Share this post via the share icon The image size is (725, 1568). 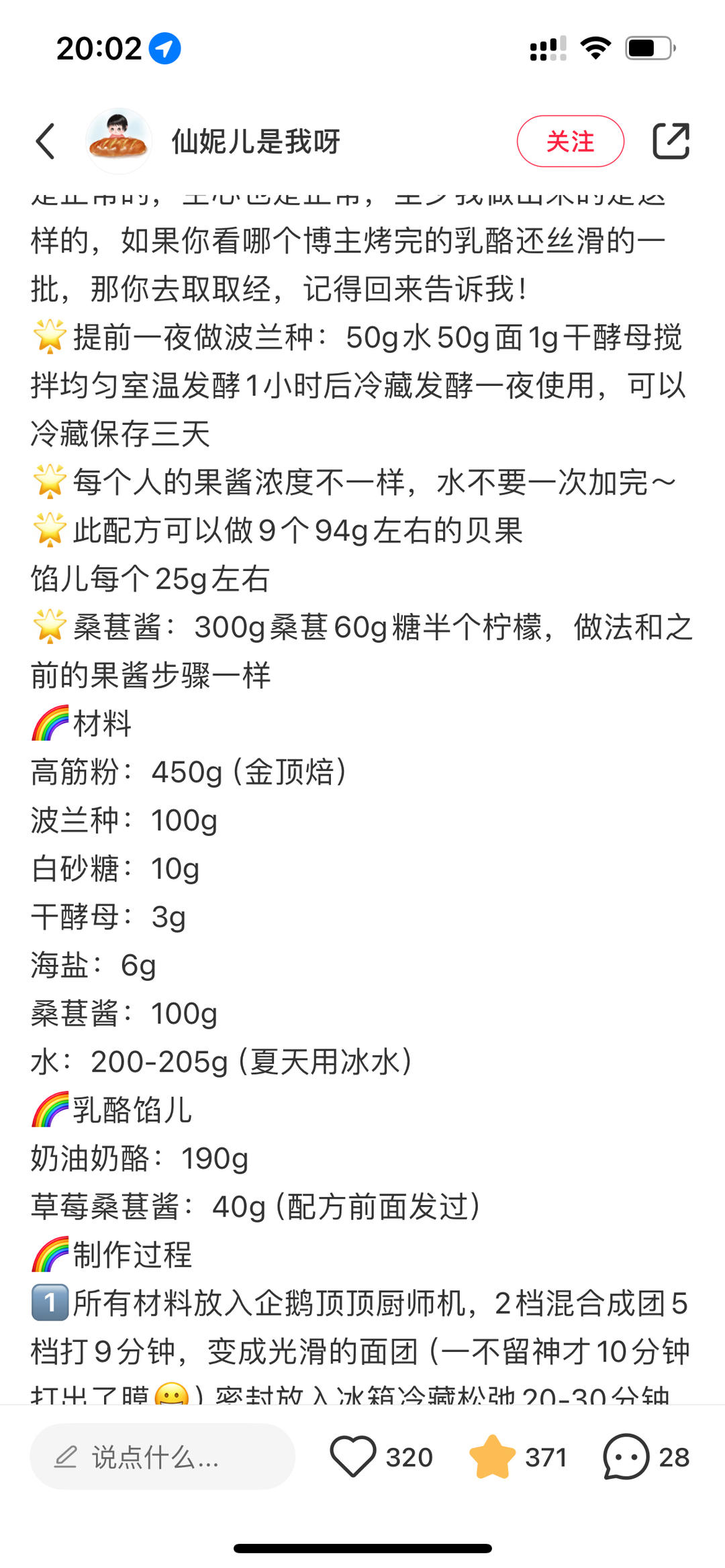671,142
